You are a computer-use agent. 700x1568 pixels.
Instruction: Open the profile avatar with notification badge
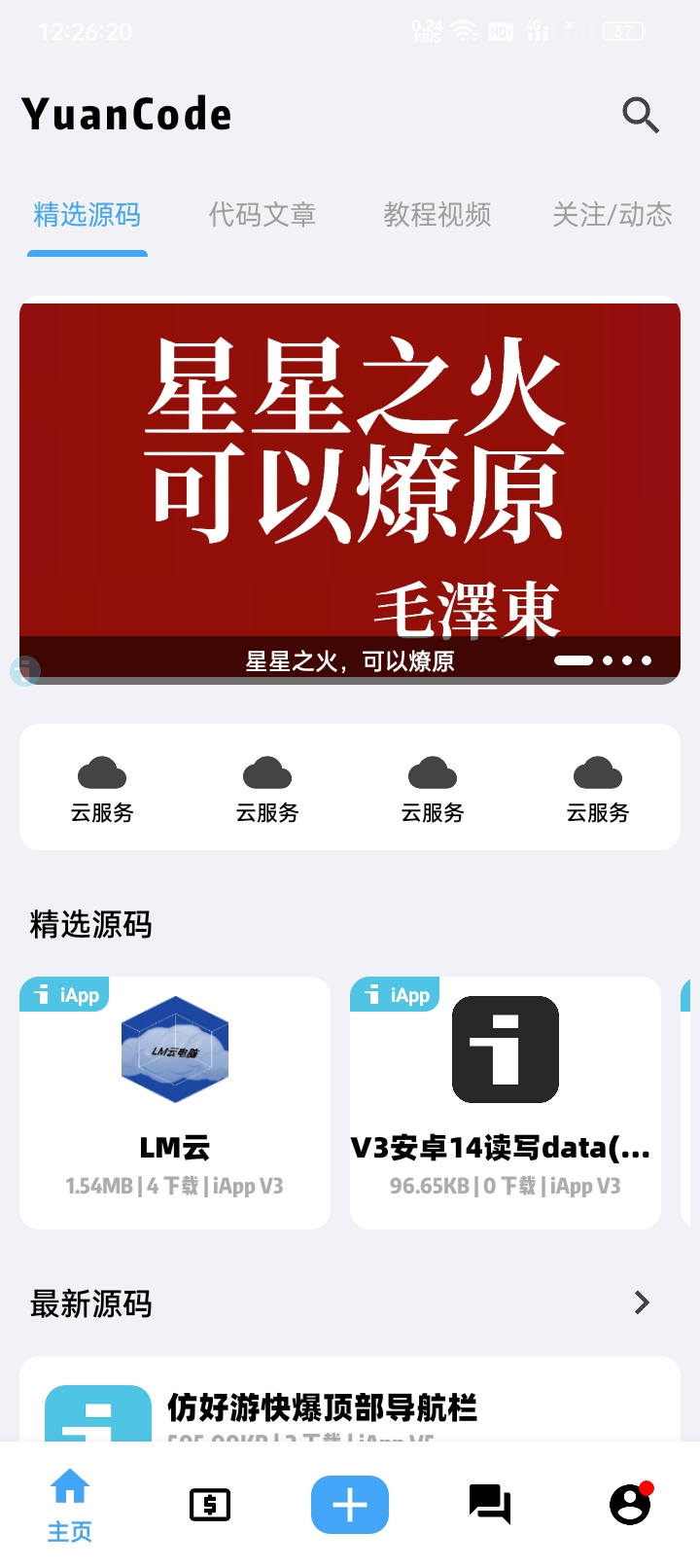tap(630, 1504)
